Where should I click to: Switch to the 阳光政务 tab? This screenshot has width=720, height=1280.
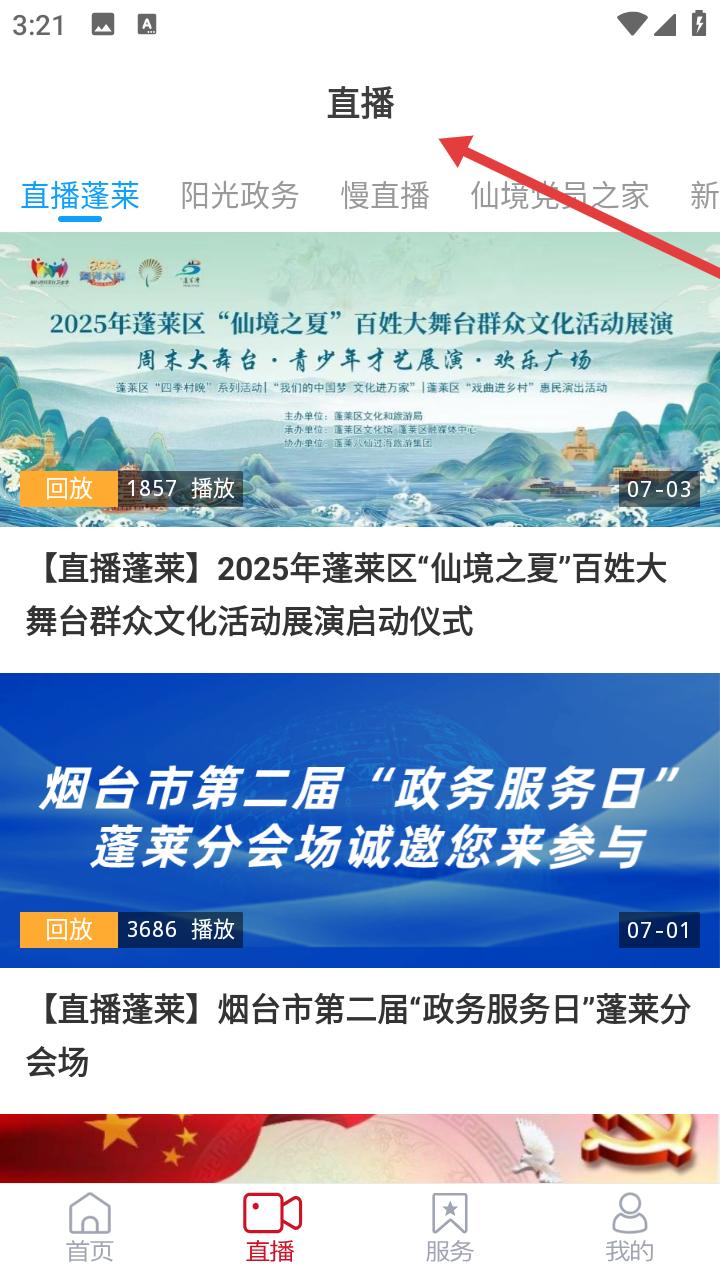(x=240, y=195)
